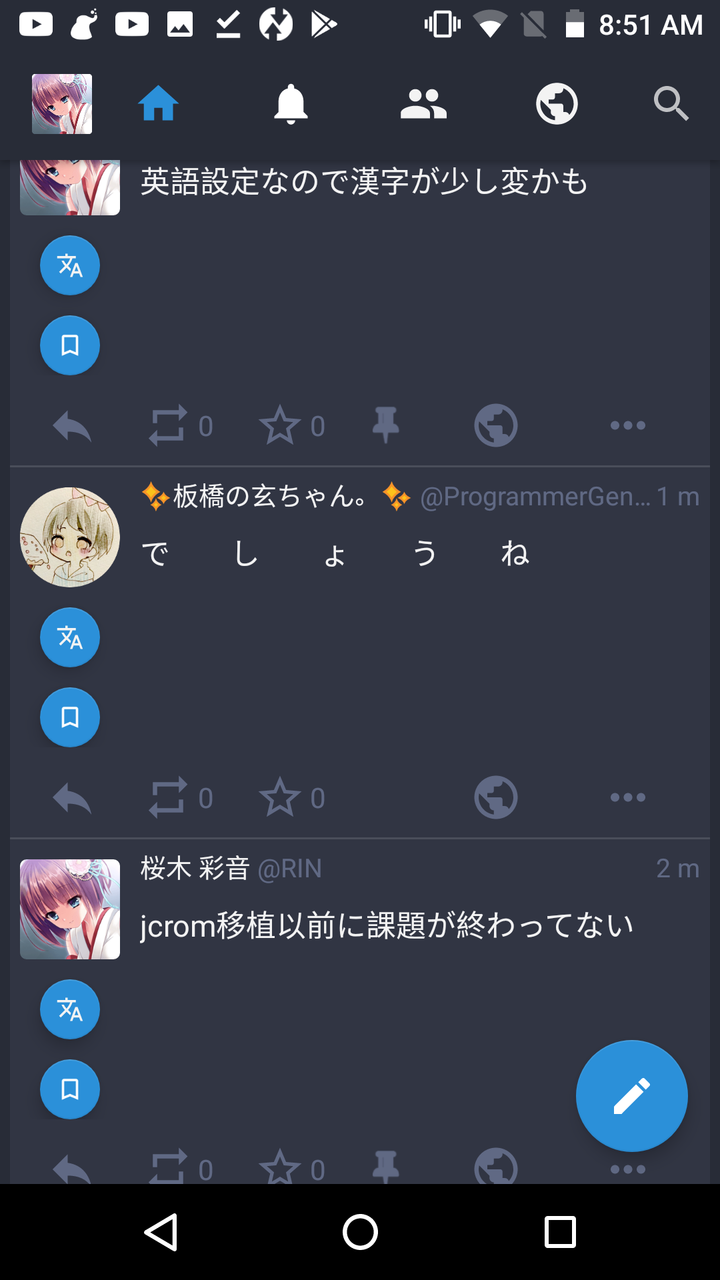Bookmark the jcrom移植以前 post
Screen dimensions: 720x1280
(x=70, y=1090)
